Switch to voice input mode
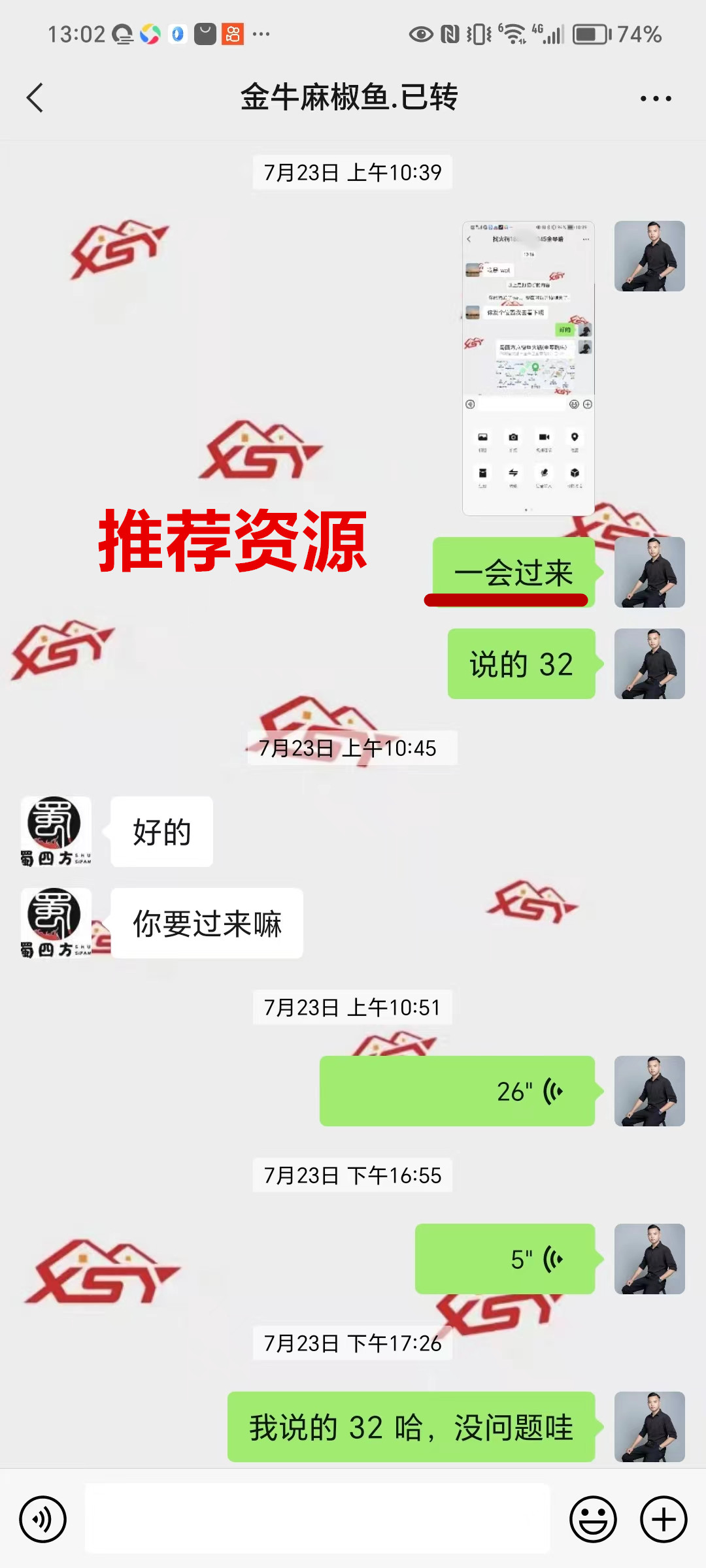 click(43, 1519)
